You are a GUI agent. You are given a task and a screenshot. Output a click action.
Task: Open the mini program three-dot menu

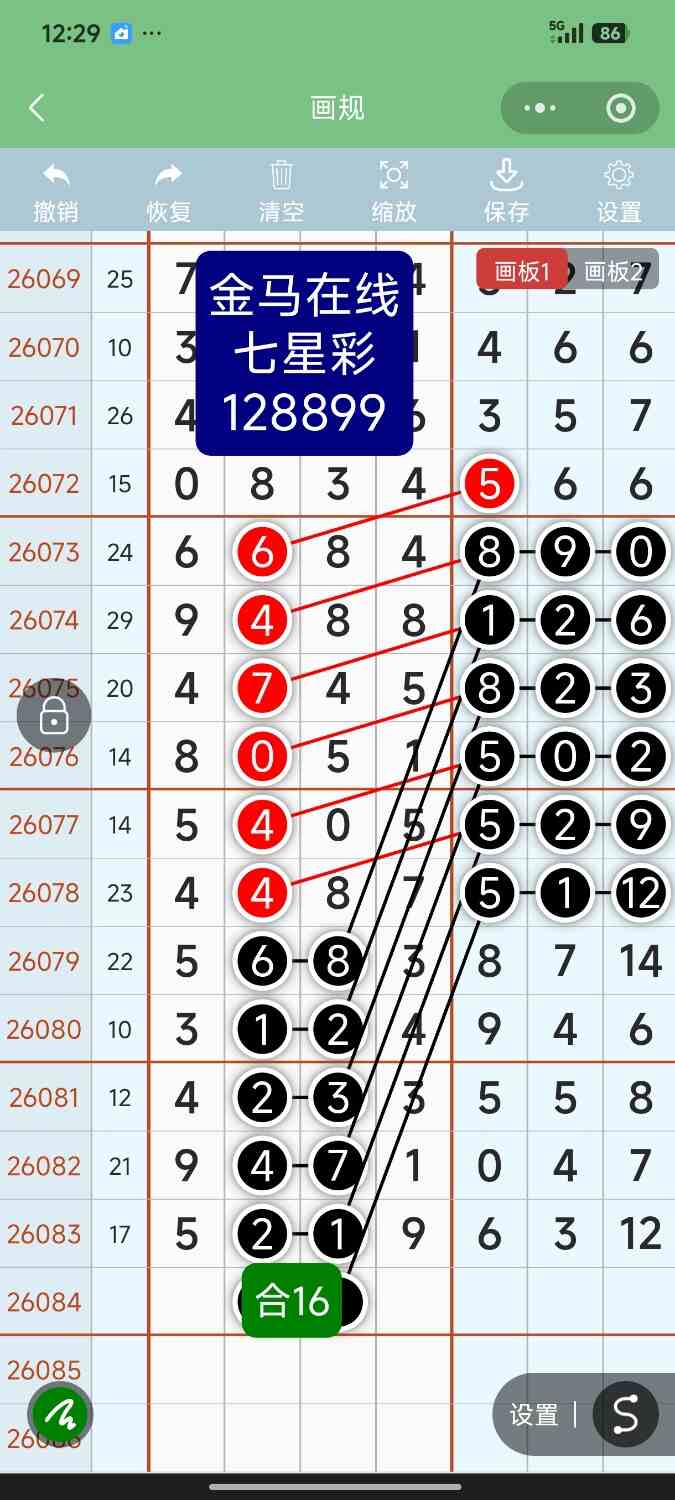coord(540,108)
